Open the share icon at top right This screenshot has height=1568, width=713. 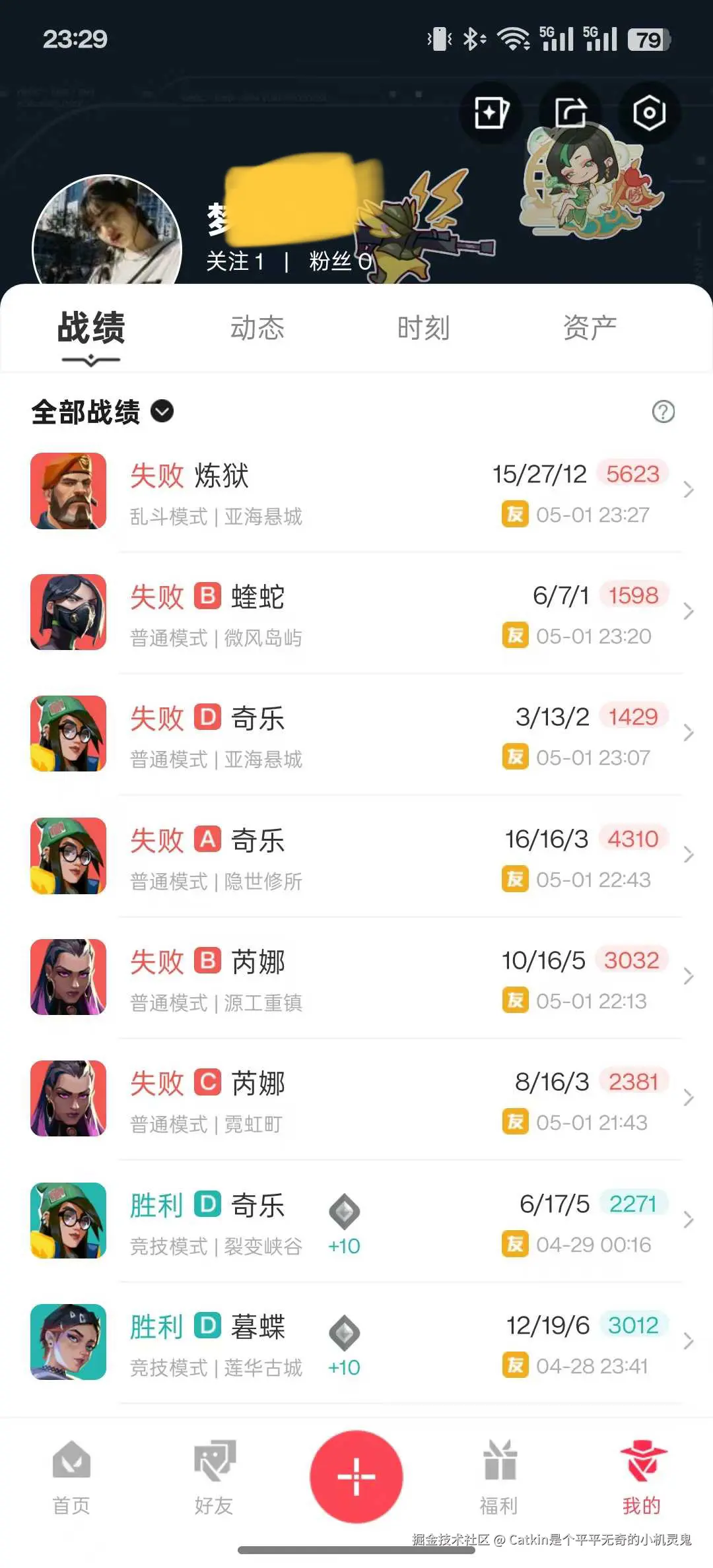click(x=572, y=114)
